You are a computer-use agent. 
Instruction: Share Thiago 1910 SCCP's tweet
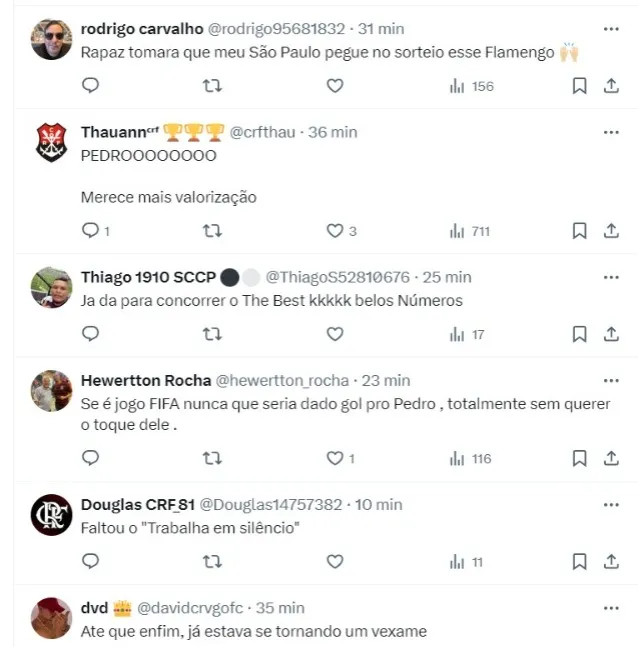pos(611,334)
